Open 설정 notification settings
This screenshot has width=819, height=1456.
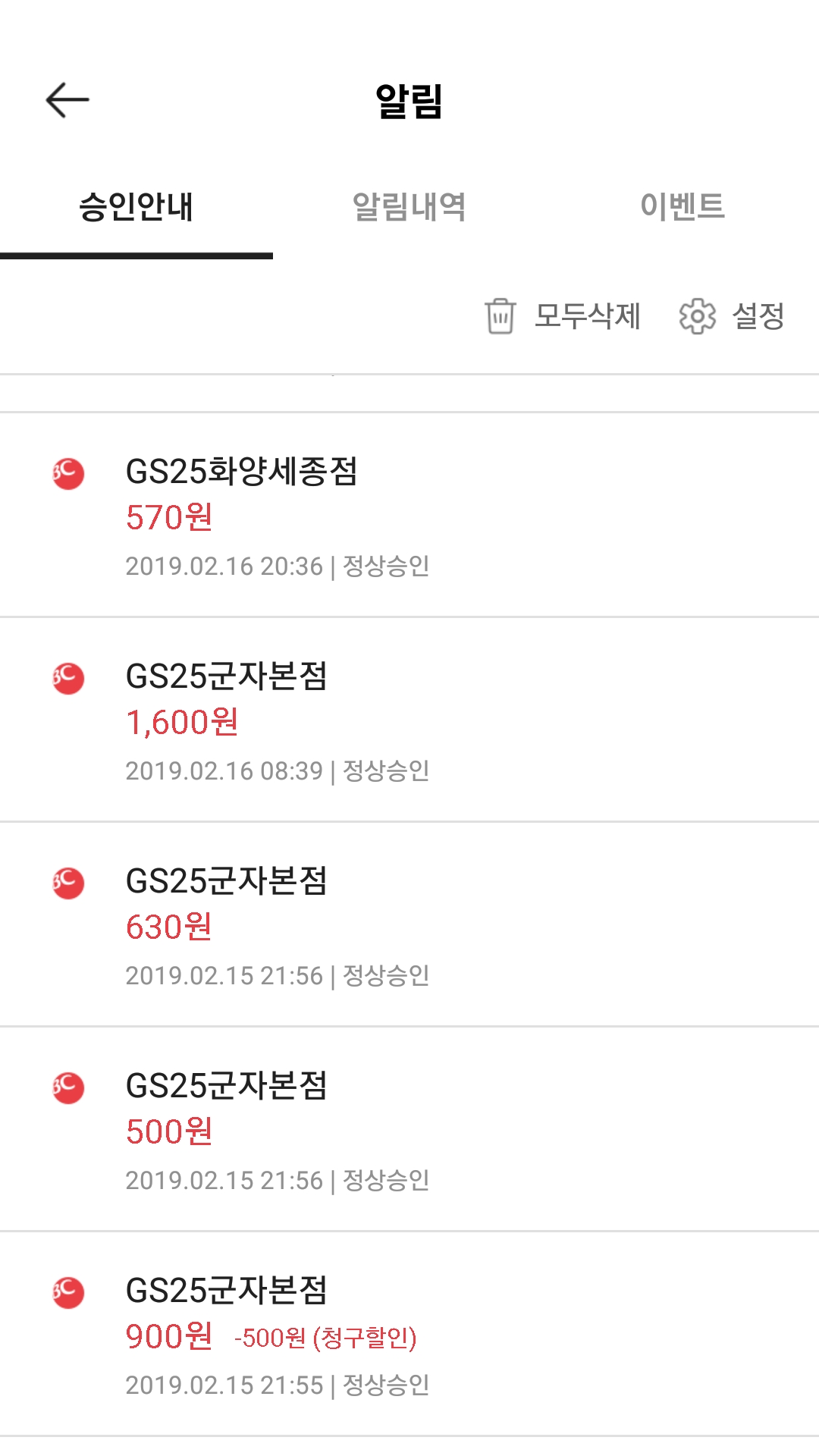pos(732,316)
